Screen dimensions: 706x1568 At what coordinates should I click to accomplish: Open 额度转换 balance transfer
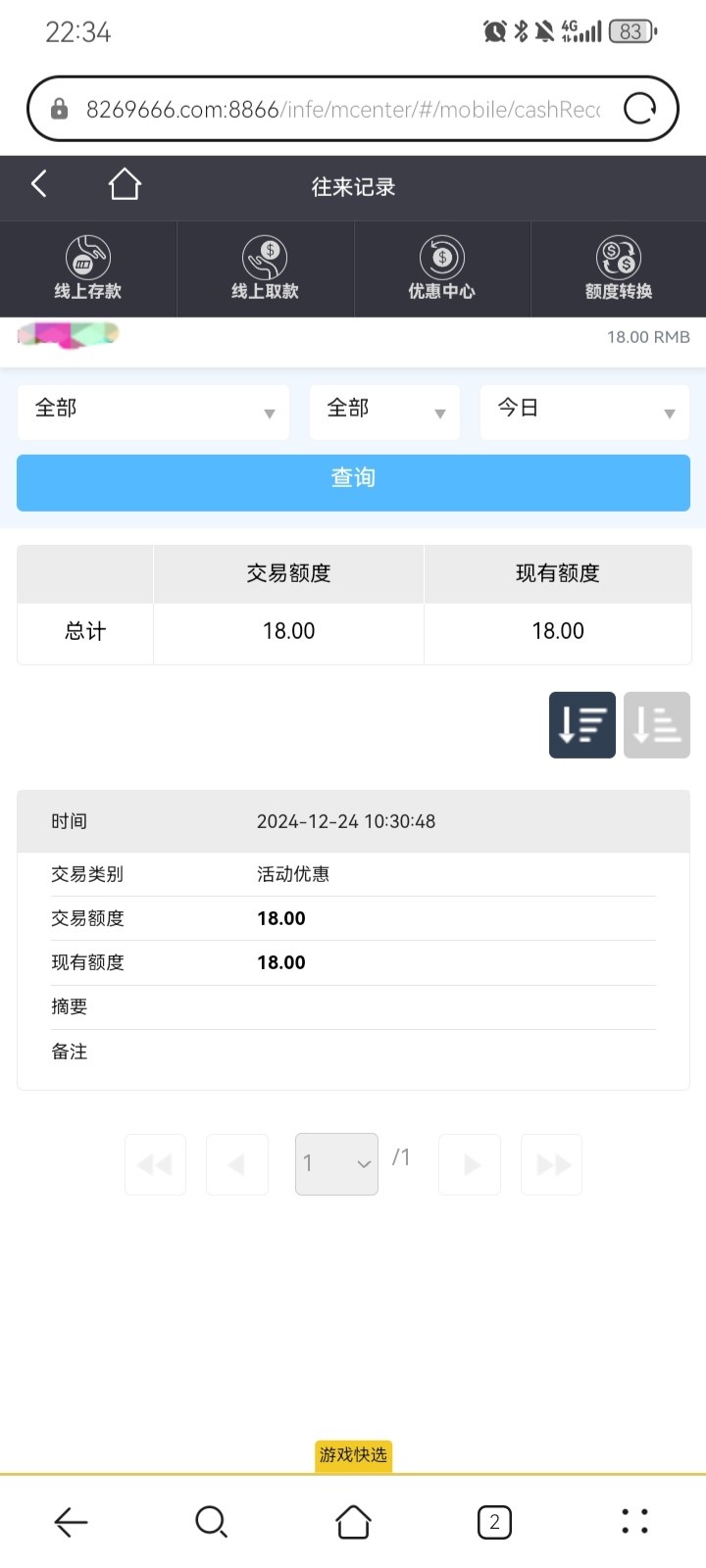click(x=619, y=269)
